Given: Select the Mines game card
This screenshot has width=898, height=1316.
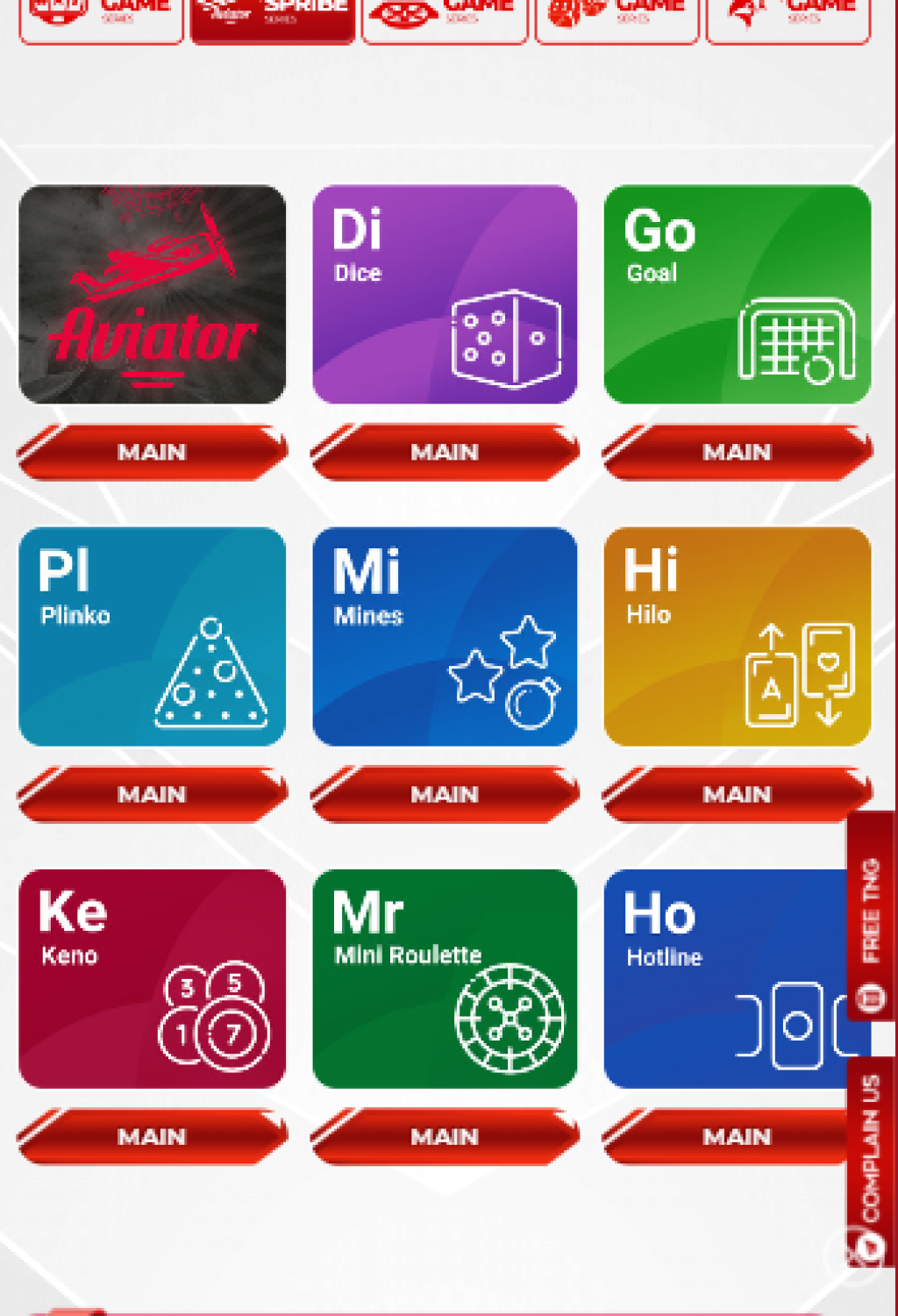Looking at the screenshot, I should [445, 636].
